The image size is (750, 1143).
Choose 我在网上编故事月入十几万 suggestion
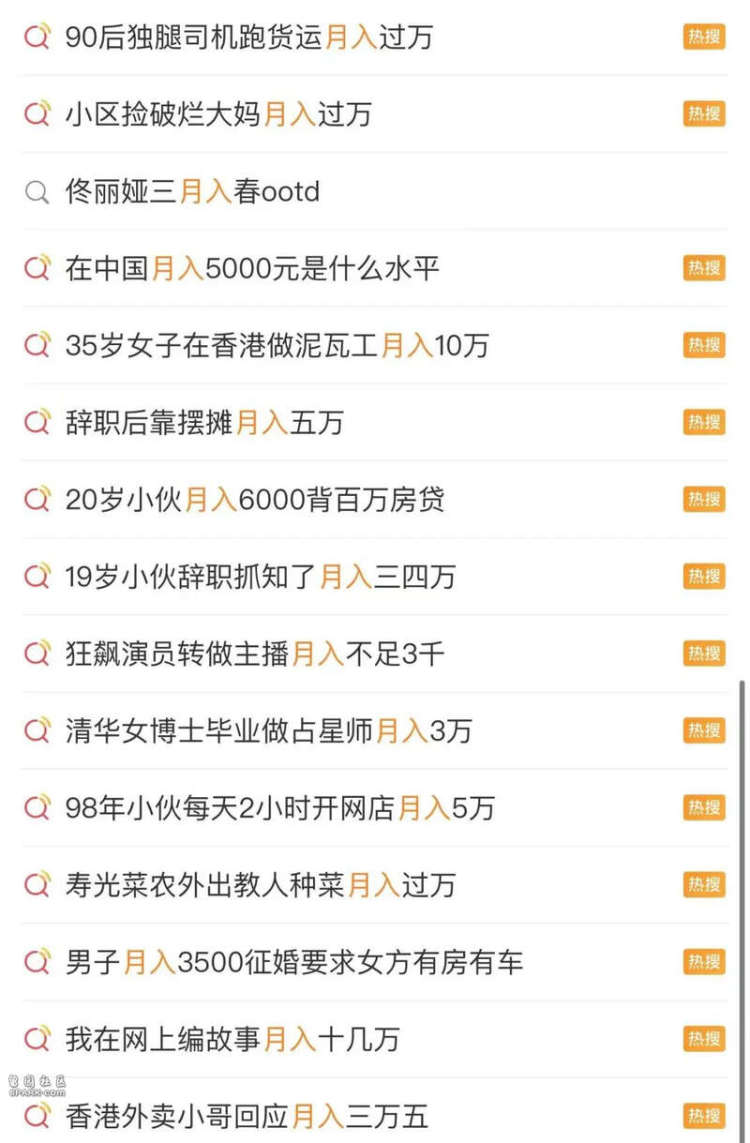tap(232, 1039)
